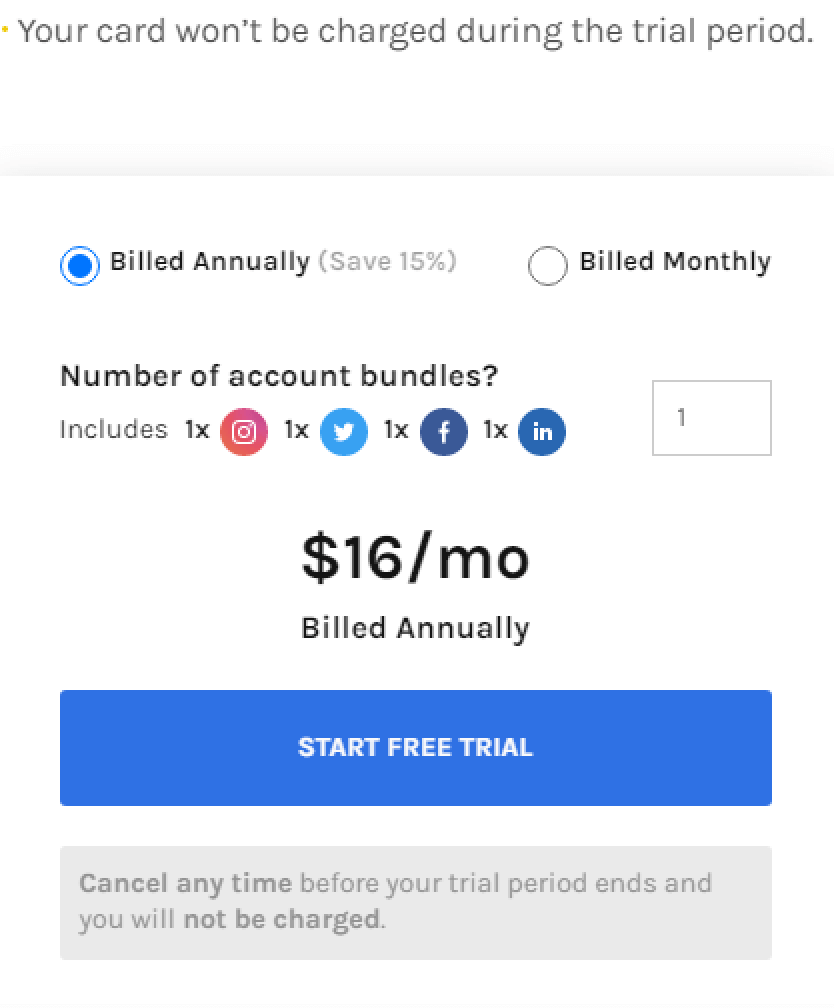Switch to Billed Monthly billing
Screen dimensions: 834x1008
tap(548, 266)
